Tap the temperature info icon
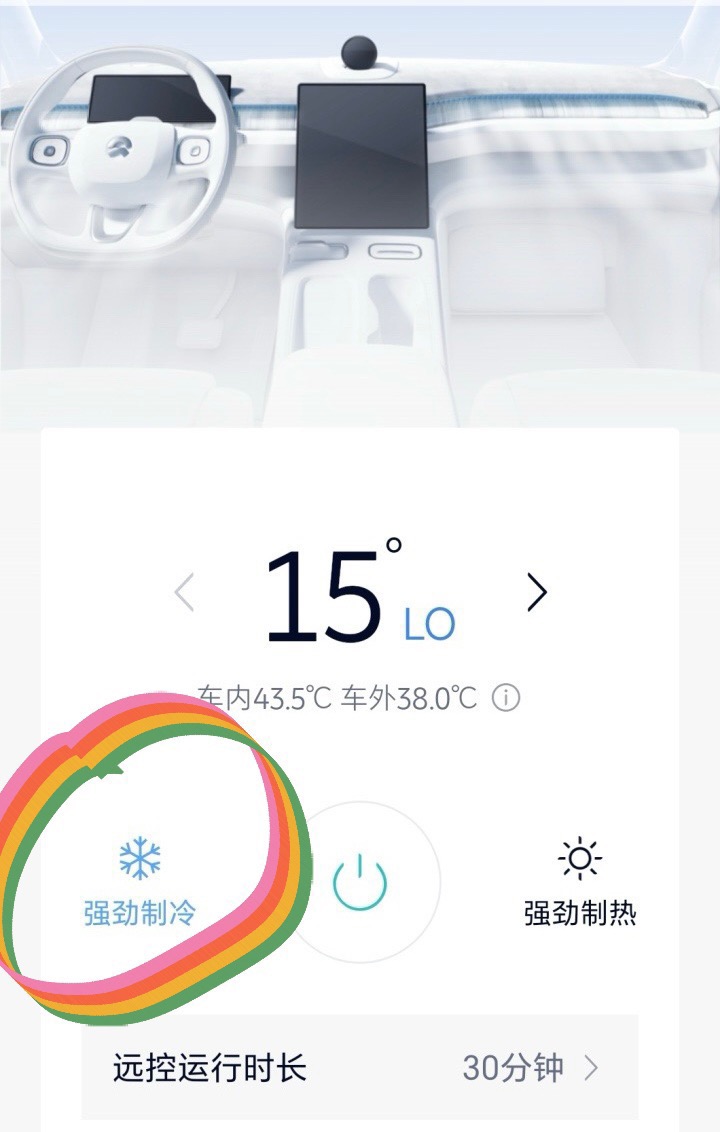This screenshot has width=720, height=1132. tap(506, 698)
